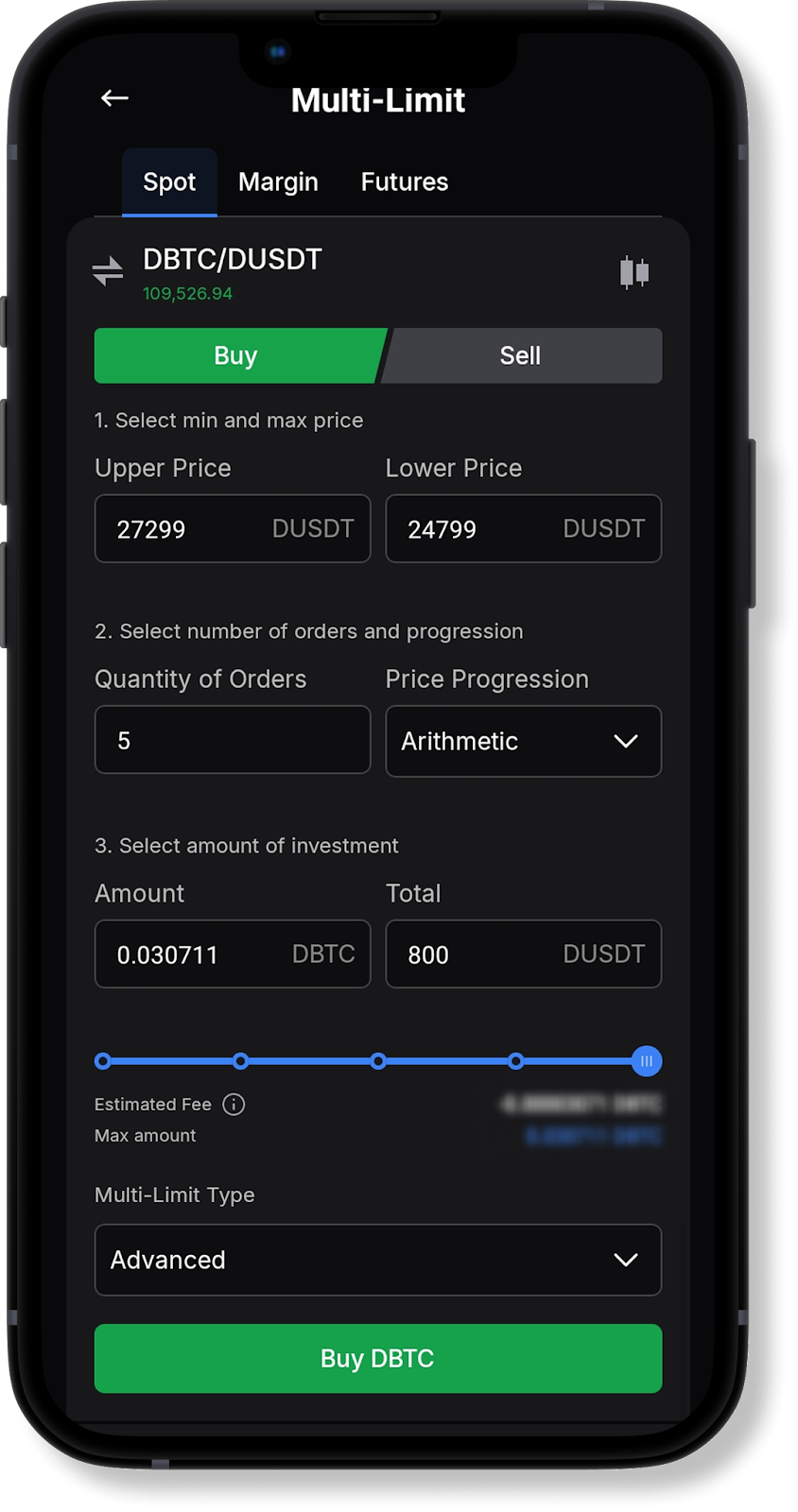Expand the Advanced dropdown chevron
Viewport: 798px width, 1512px height.
click(x=624, y=1260)
